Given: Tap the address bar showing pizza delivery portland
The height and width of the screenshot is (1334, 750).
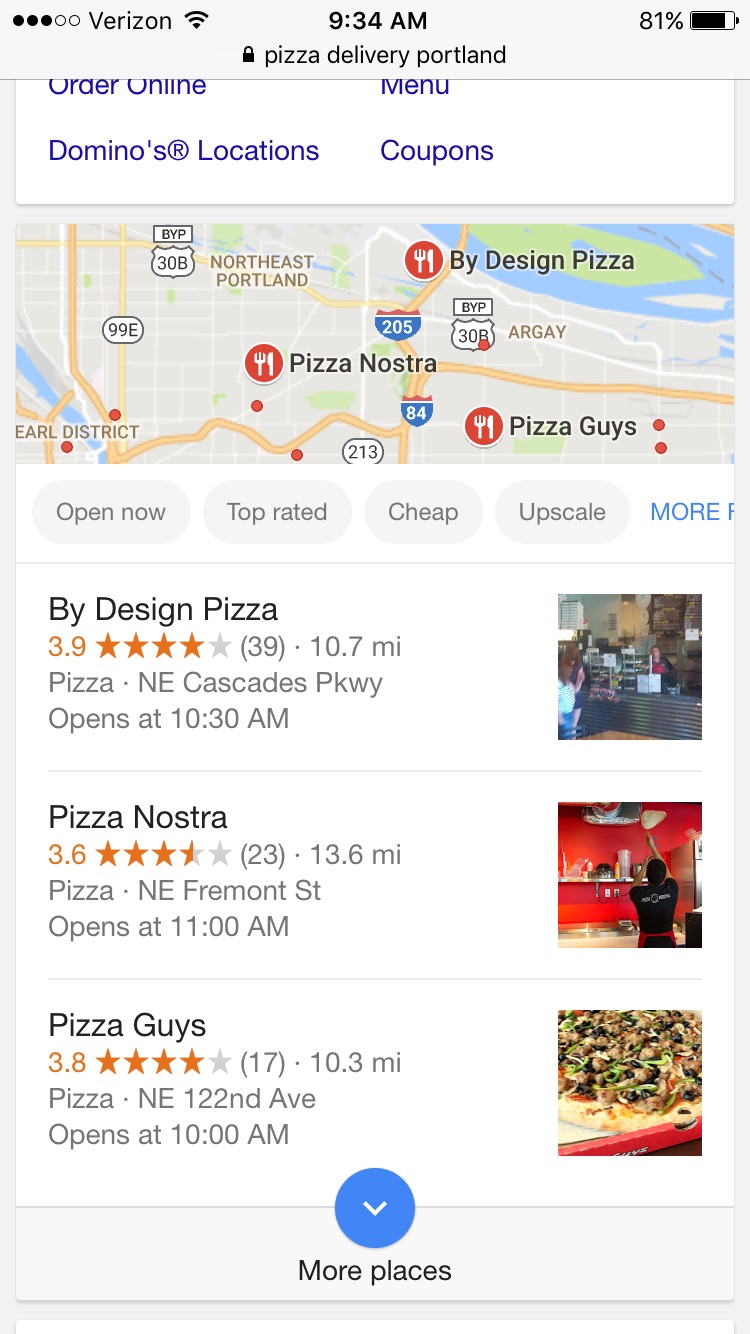Looking at the screenshot, I should click(375, 55).
